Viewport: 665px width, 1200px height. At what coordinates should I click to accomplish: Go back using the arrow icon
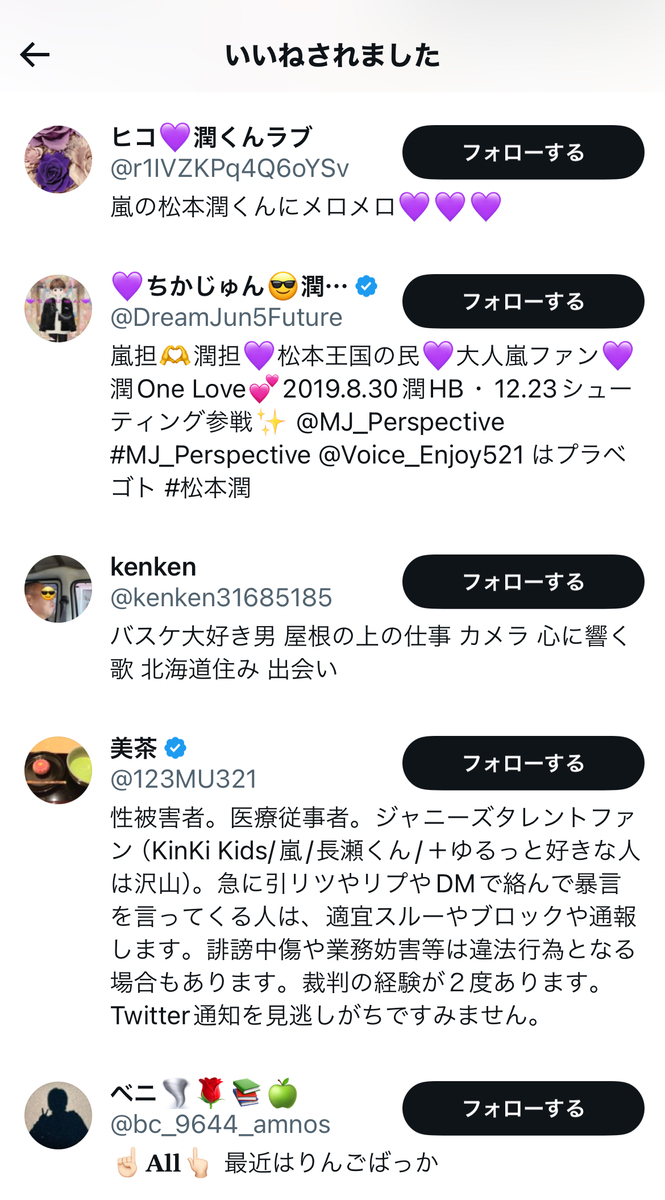35,54
